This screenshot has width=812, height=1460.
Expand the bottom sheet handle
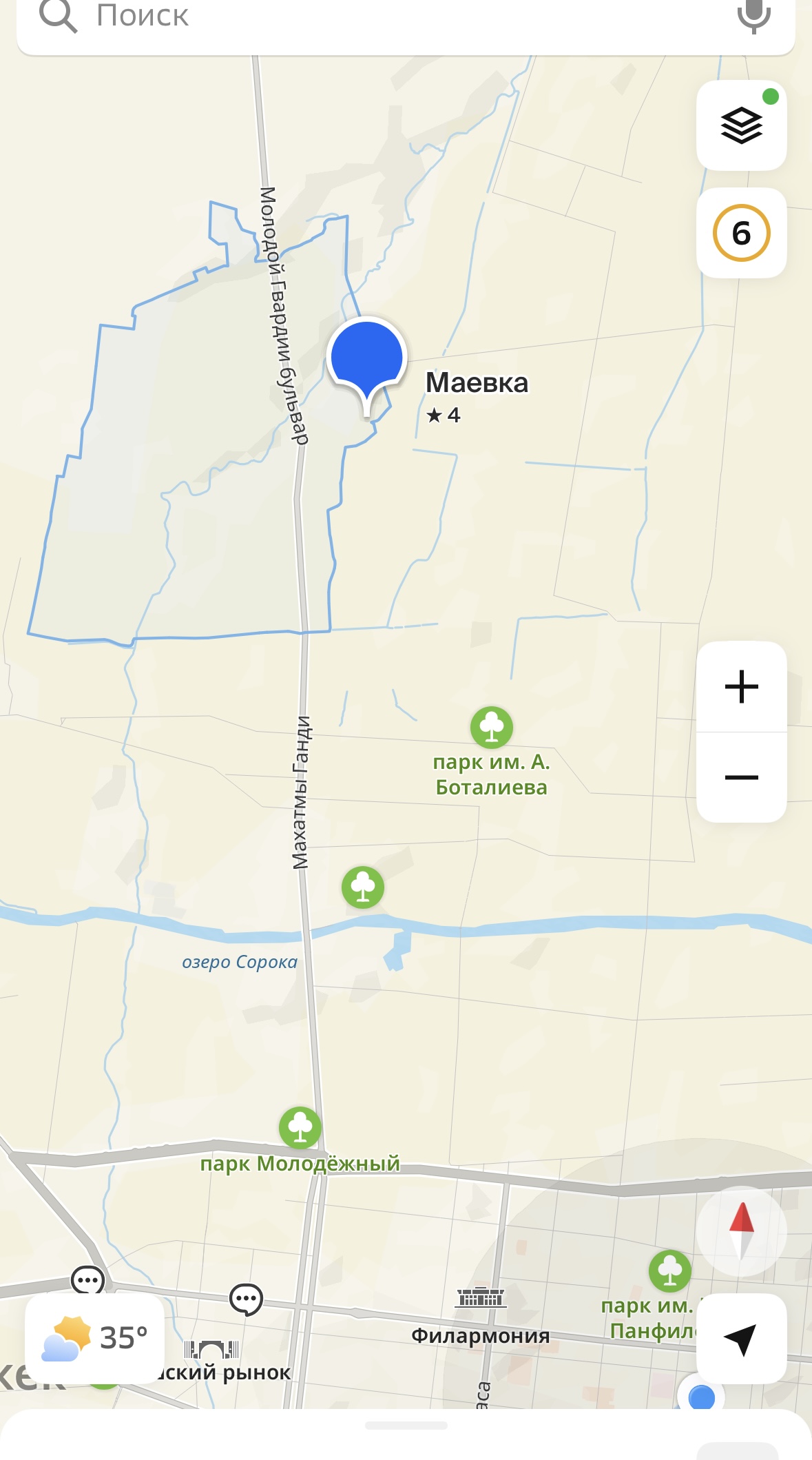coord(406,1426)
